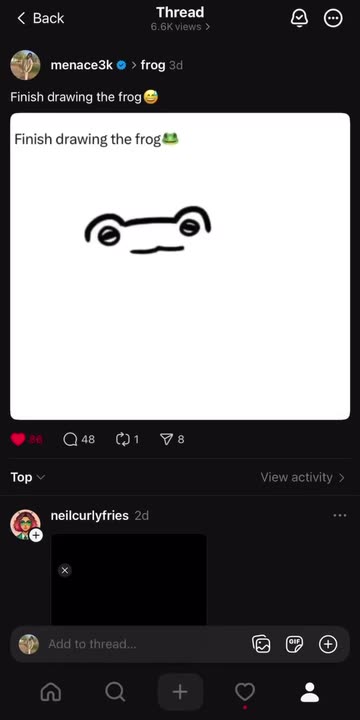Screen dimensions: 360x720
Task: Open the frog drawing image
Action: coord(180,266)
